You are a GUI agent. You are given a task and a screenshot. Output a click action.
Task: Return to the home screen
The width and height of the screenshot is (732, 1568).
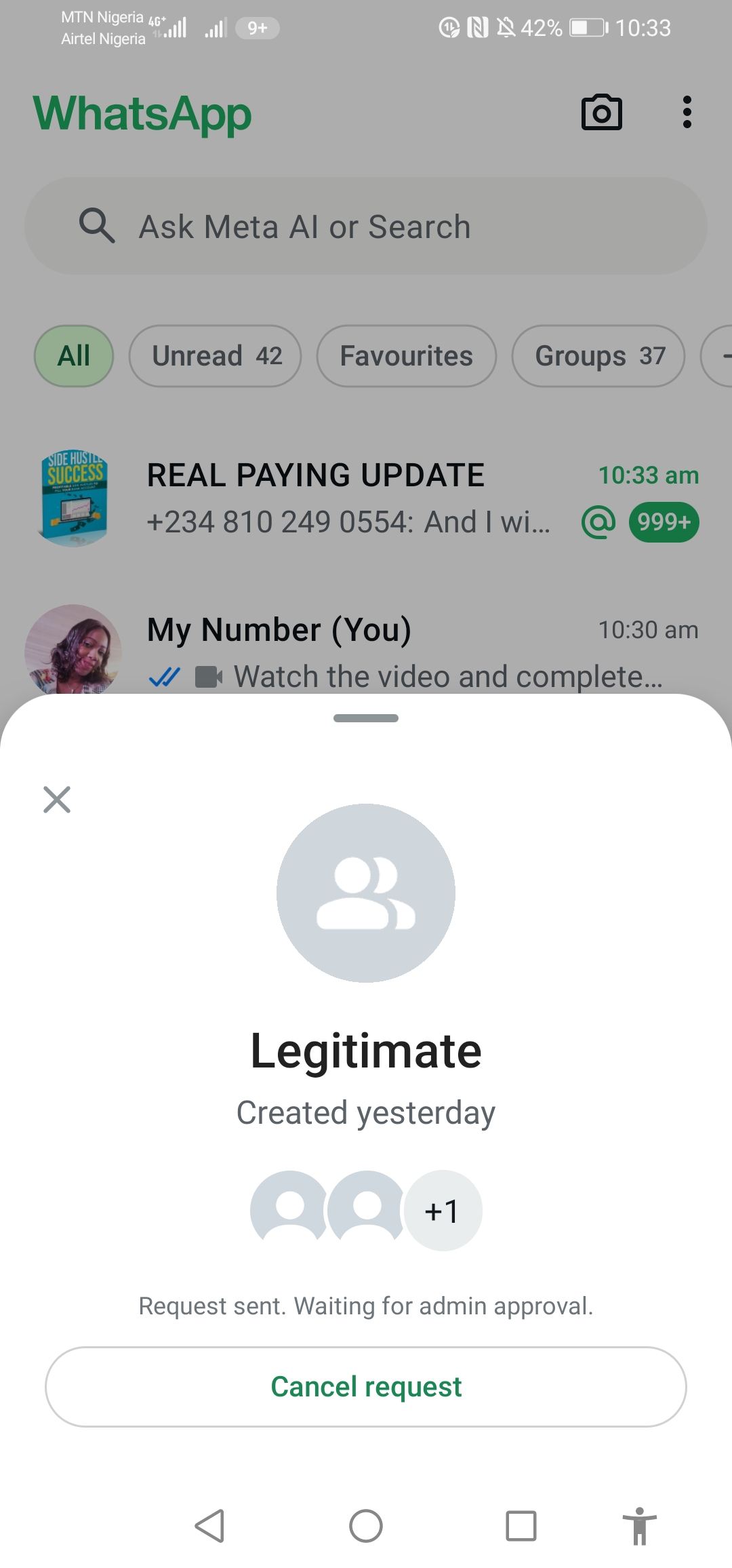pos(366,1526)
